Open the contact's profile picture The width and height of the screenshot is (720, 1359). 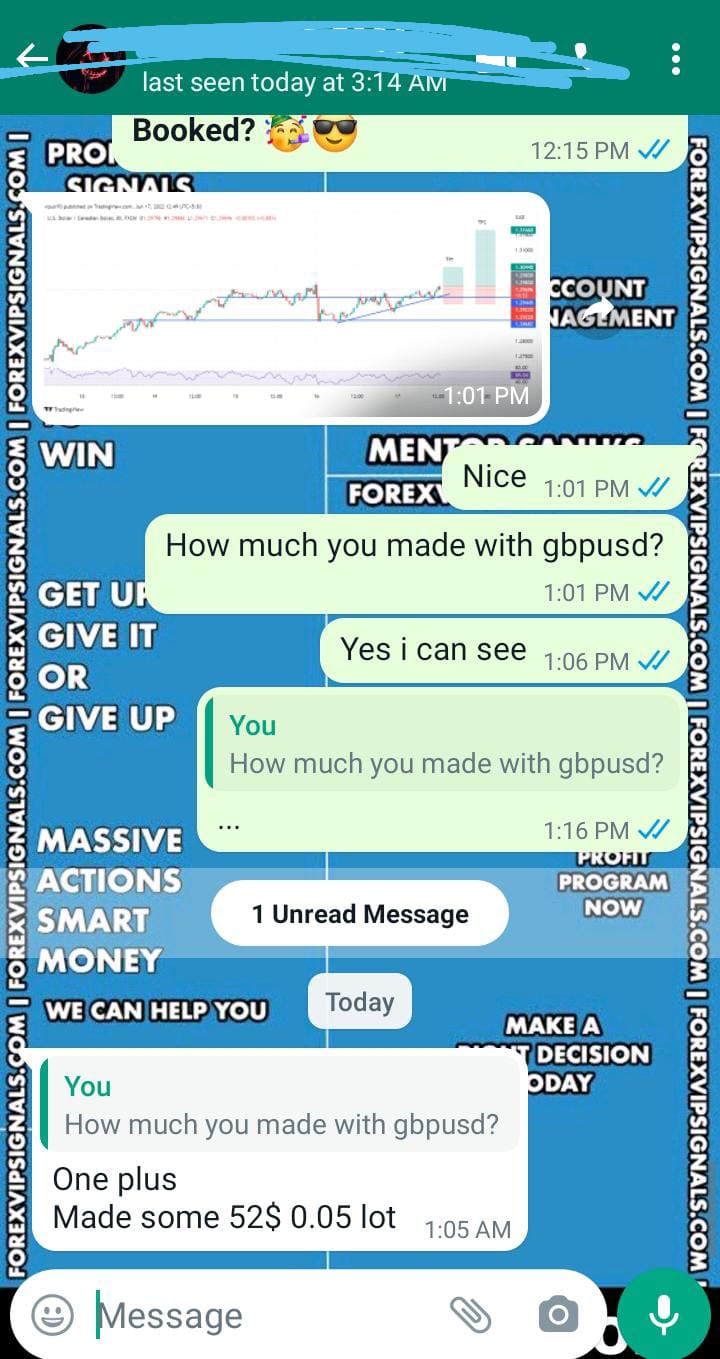click(x=90, y=60)
